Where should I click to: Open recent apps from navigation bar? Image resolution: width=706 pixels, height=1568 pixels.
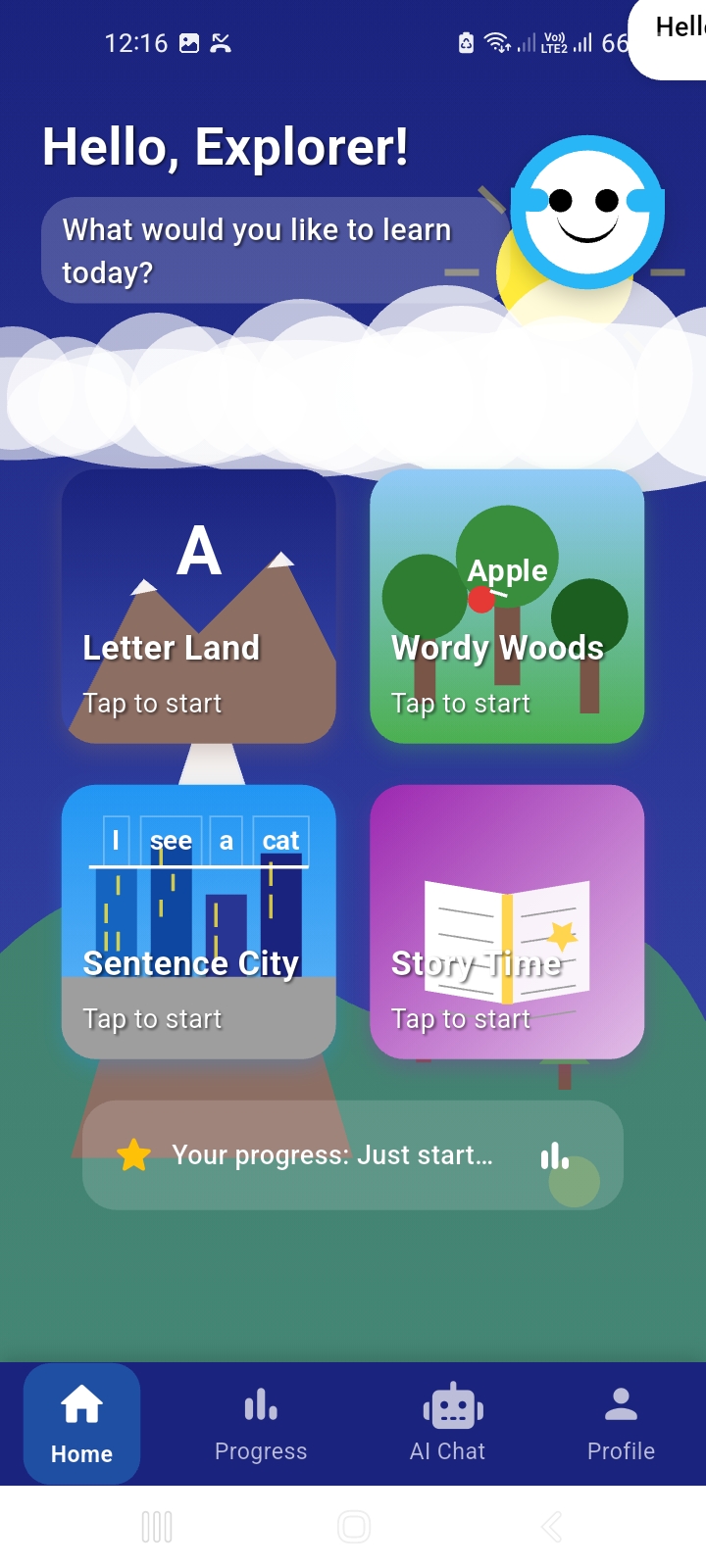(157, 1527)
